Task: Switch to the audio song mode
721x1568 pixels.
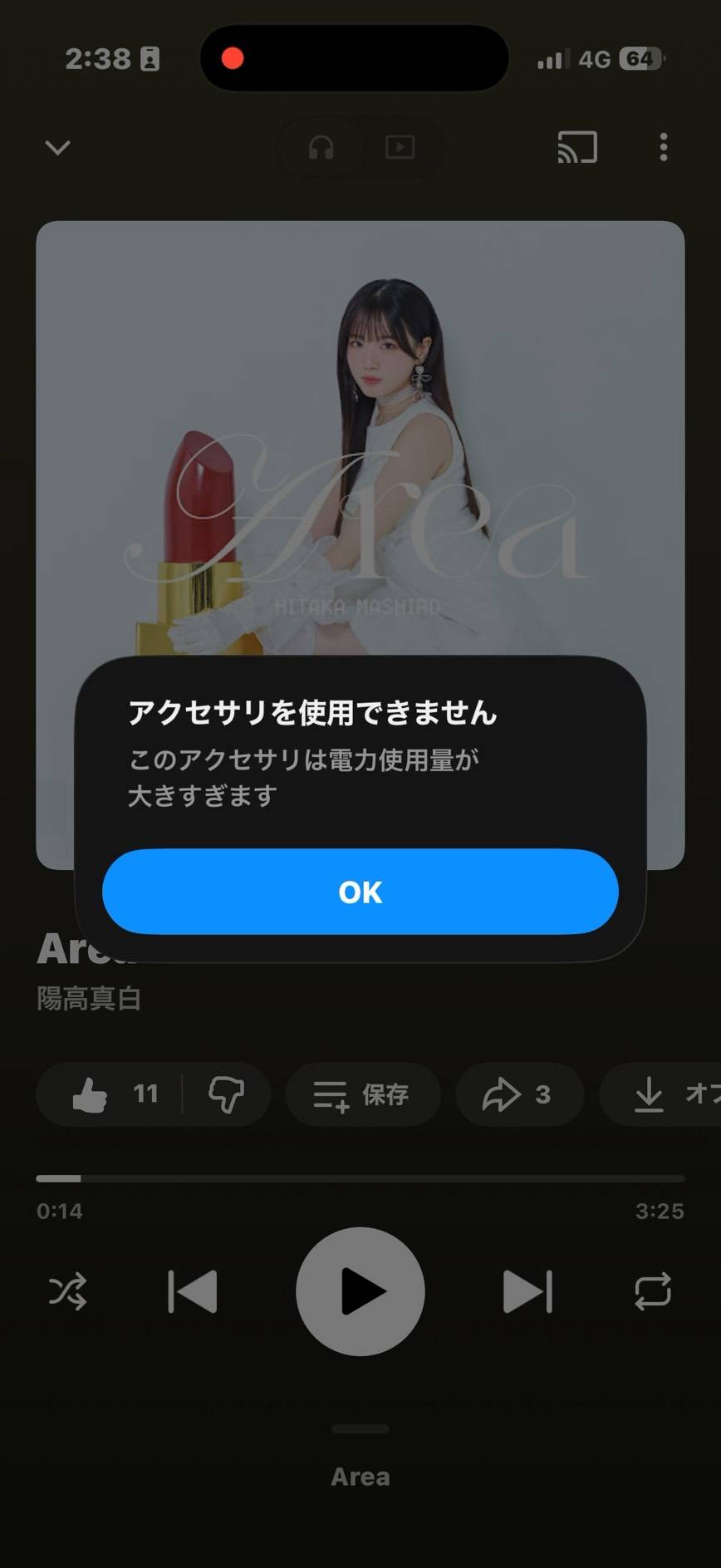Action: coord(321,148)
